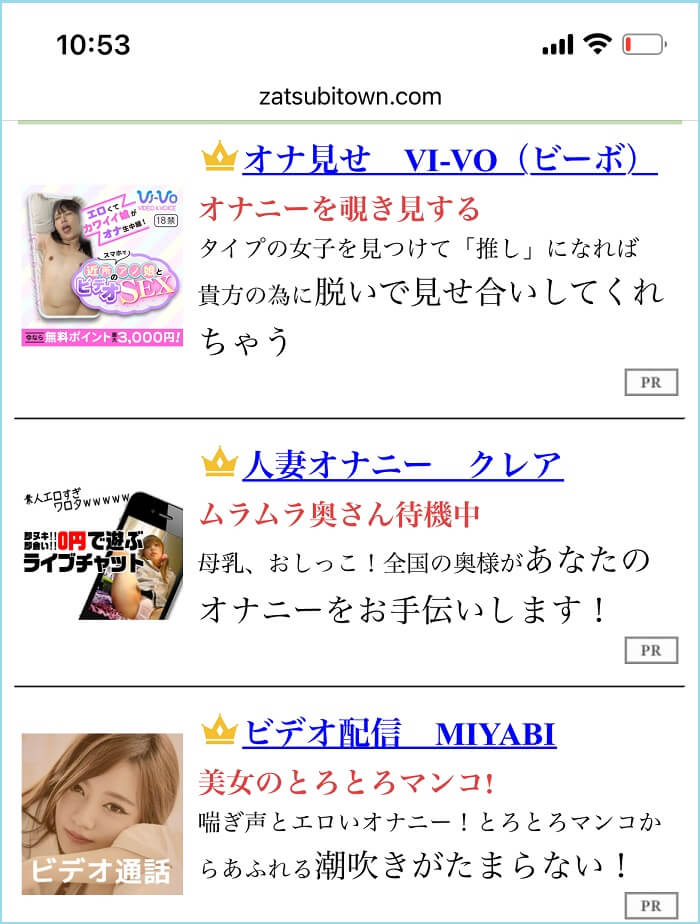This screenshot has width=700, height=924.
Task: Tap the VI-VO banner thumbnail
Action: tap(102, 266)
